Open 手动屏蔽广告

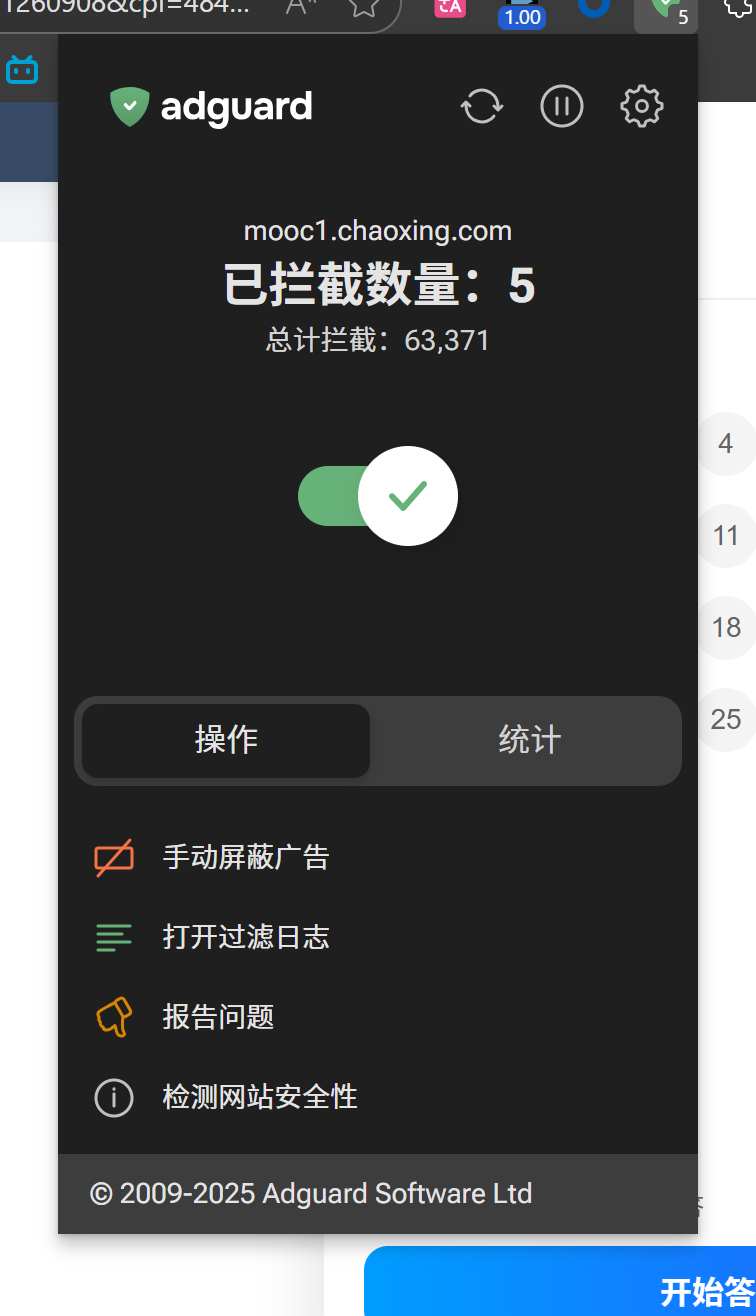245,858
